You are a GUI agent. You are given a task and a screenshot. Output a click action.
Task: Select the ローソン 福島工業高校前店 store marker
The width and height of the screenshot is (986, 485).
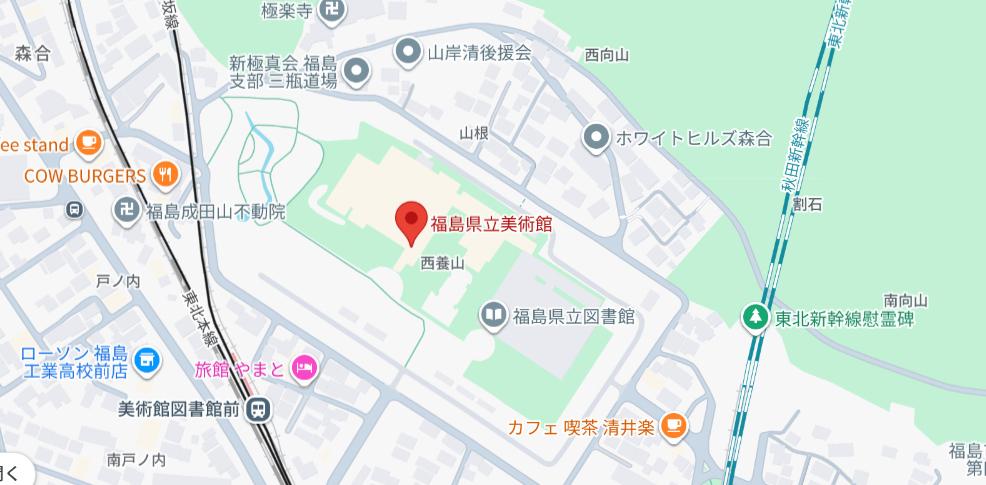pyautogui.click(x=148, y=359)
